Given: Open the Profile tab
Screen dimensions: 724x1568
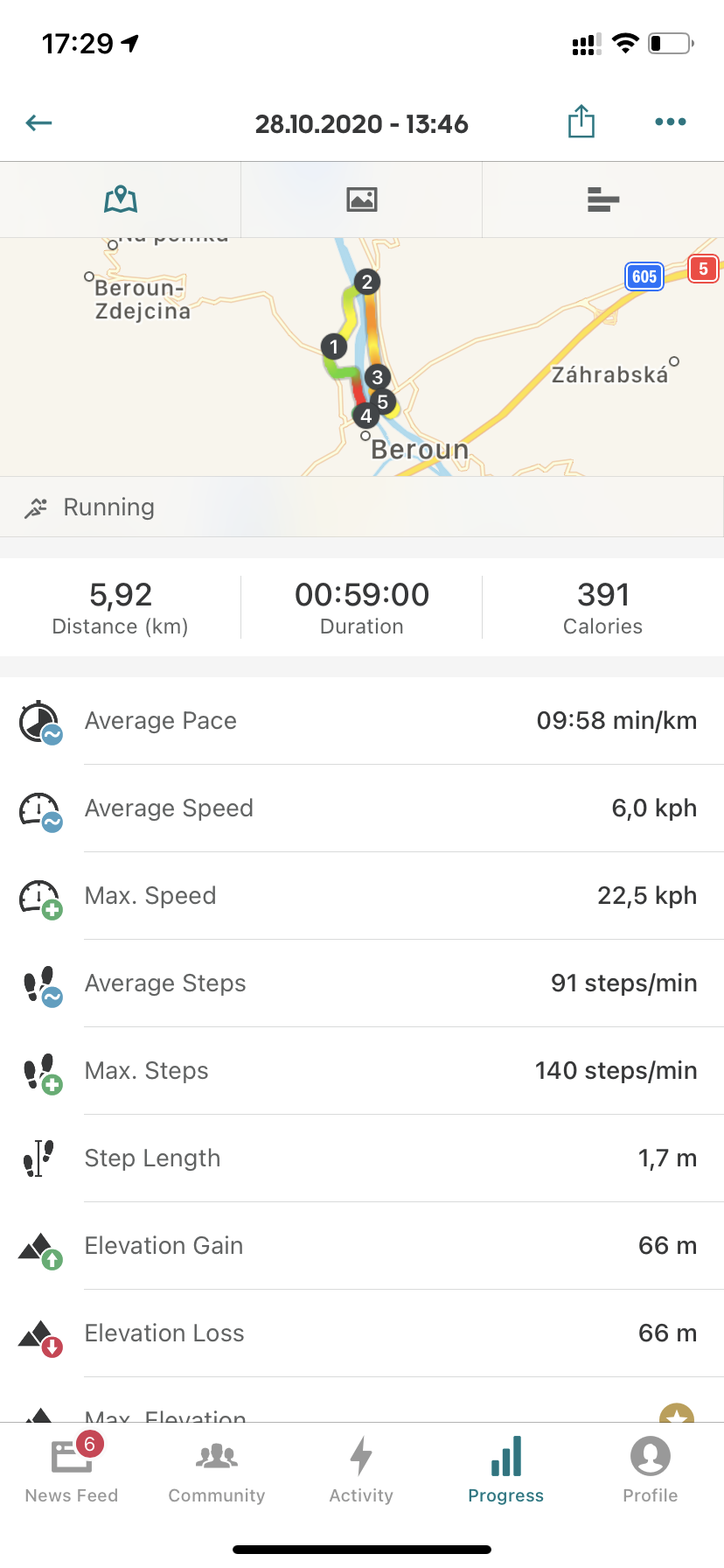Looking at the screenshot, I should click(x=651, y=1468).
